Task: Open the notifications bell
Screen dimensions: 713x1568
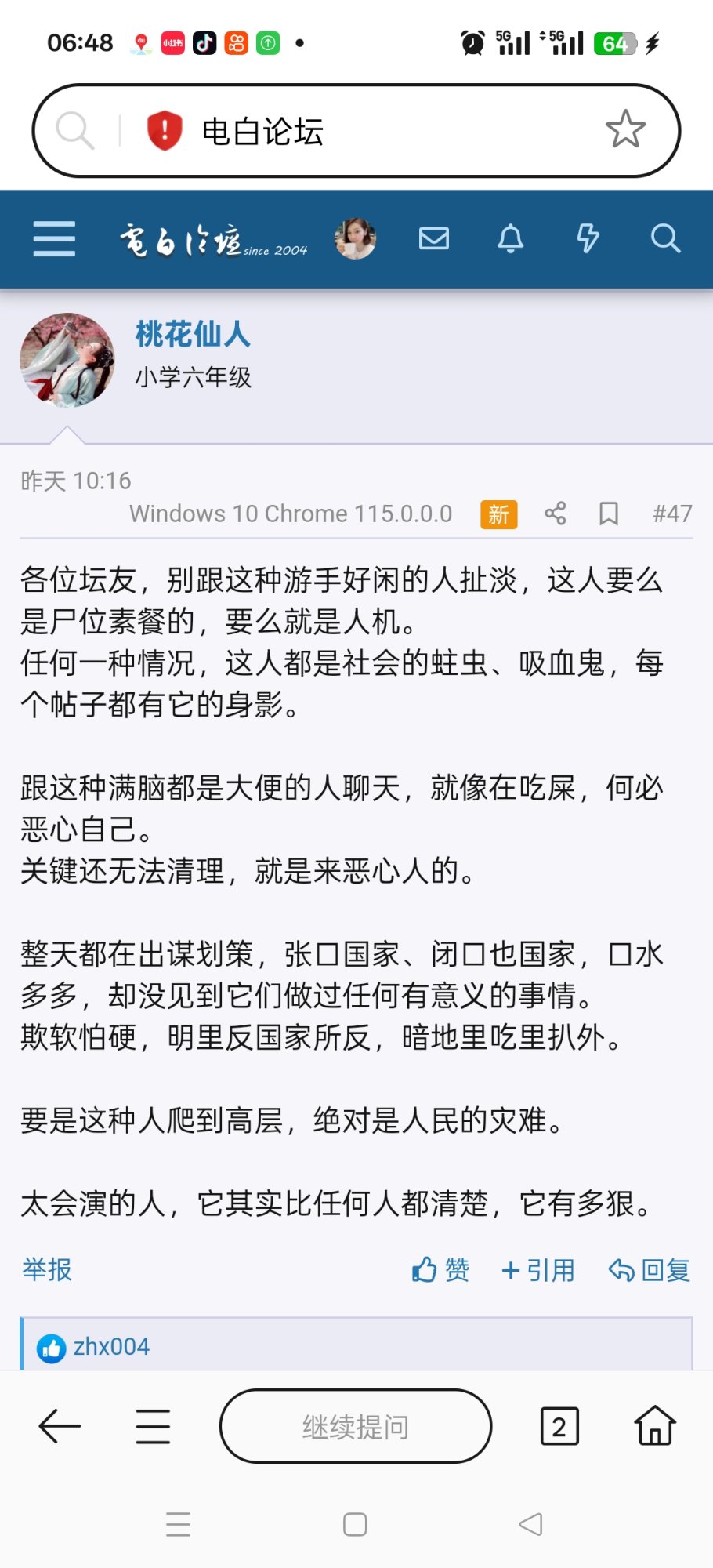Action: (x=511, y=238)
